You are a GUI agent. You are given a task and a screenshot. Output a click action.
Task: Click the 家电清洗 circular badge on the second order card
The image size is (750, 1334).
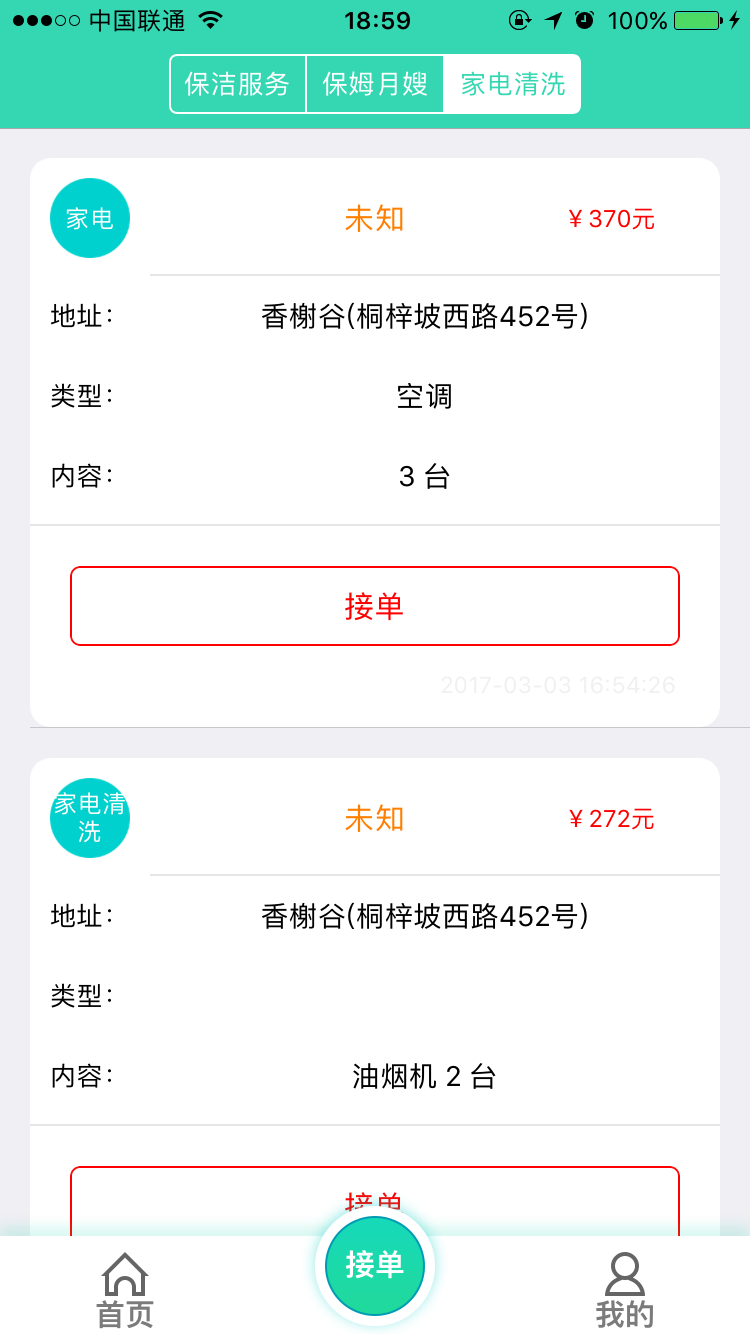[x=90, y=817]
